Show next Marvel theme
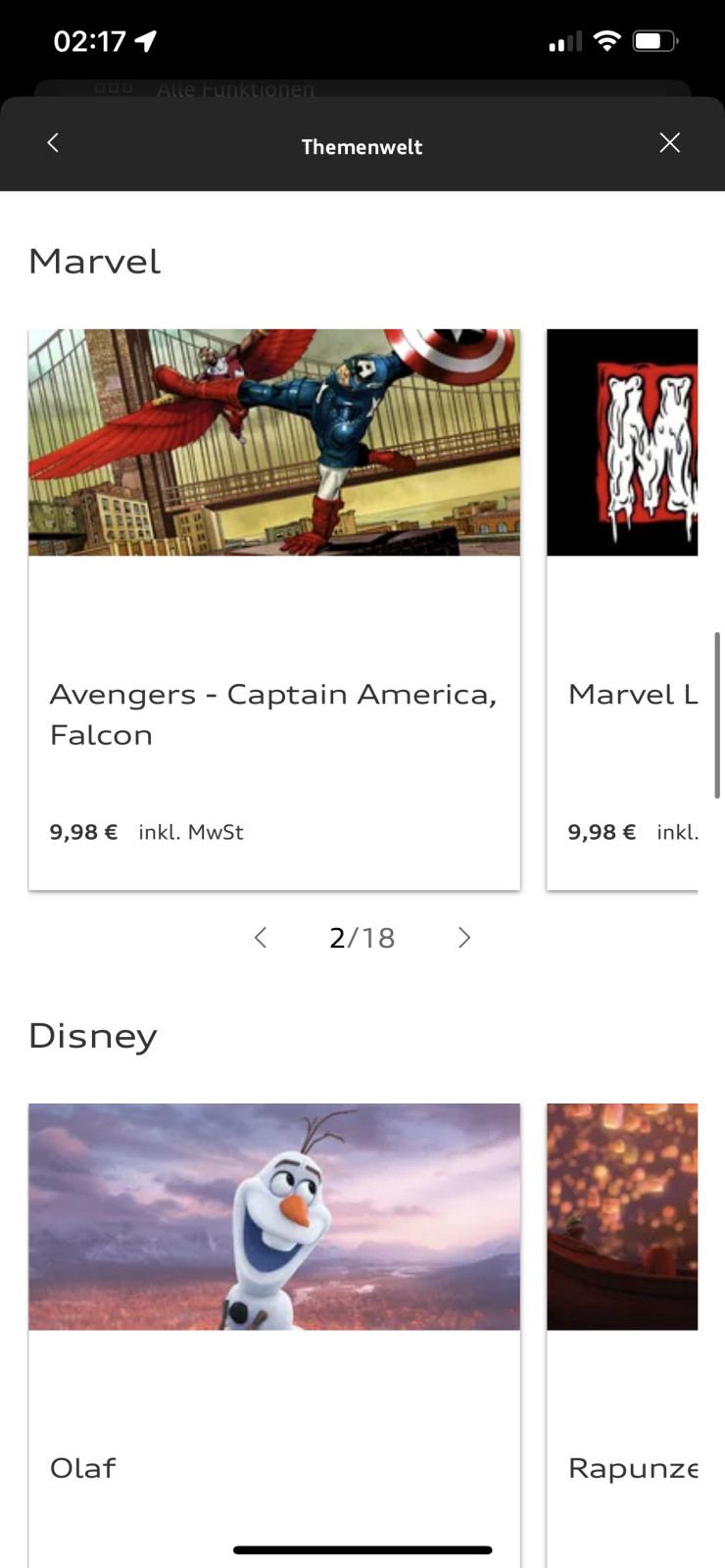The height and width of the screenshot is (1568, 725). click(464, 938)
